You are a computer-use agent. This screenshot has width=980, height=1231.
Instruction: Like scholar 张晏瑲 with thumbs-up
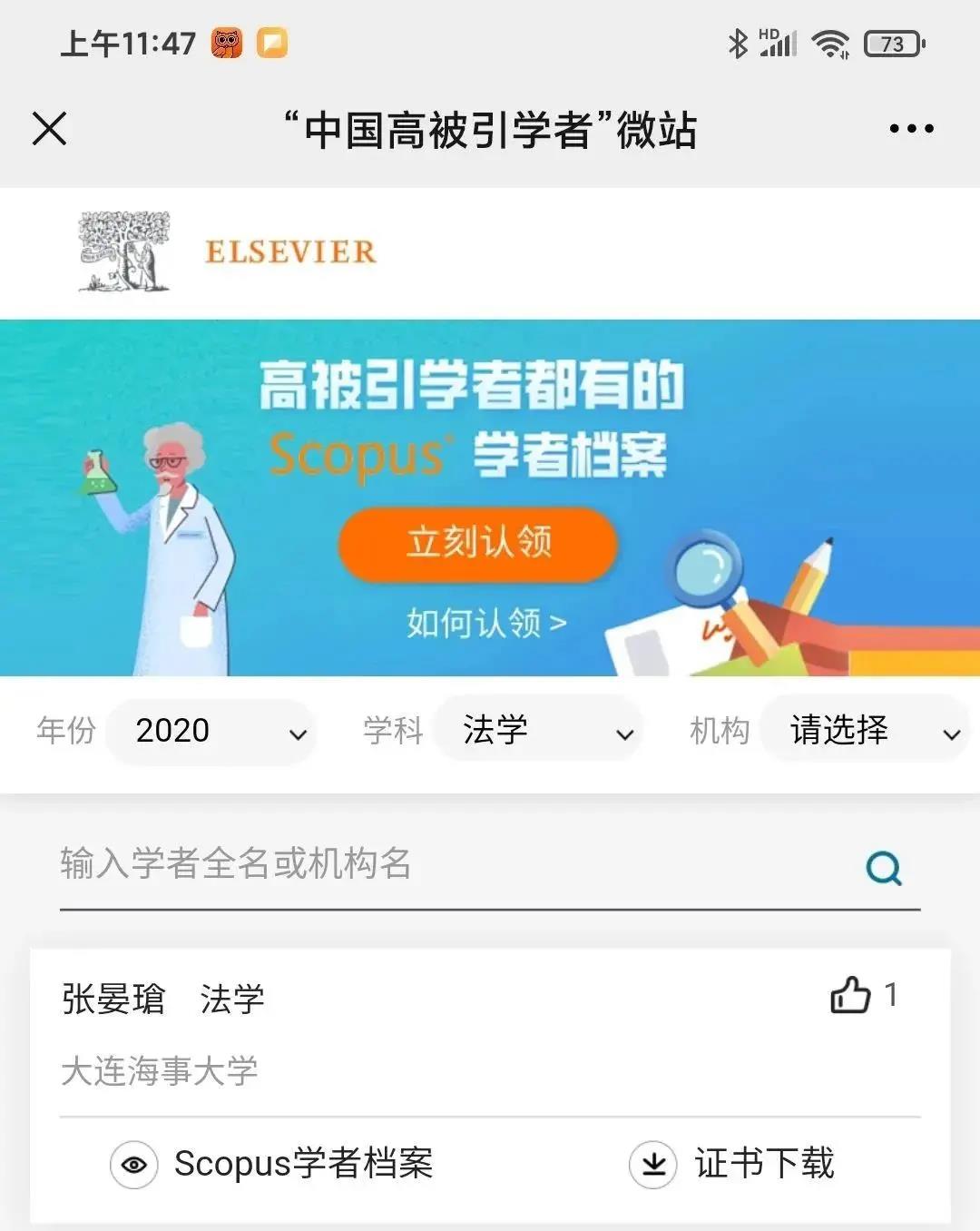(851, 995)
